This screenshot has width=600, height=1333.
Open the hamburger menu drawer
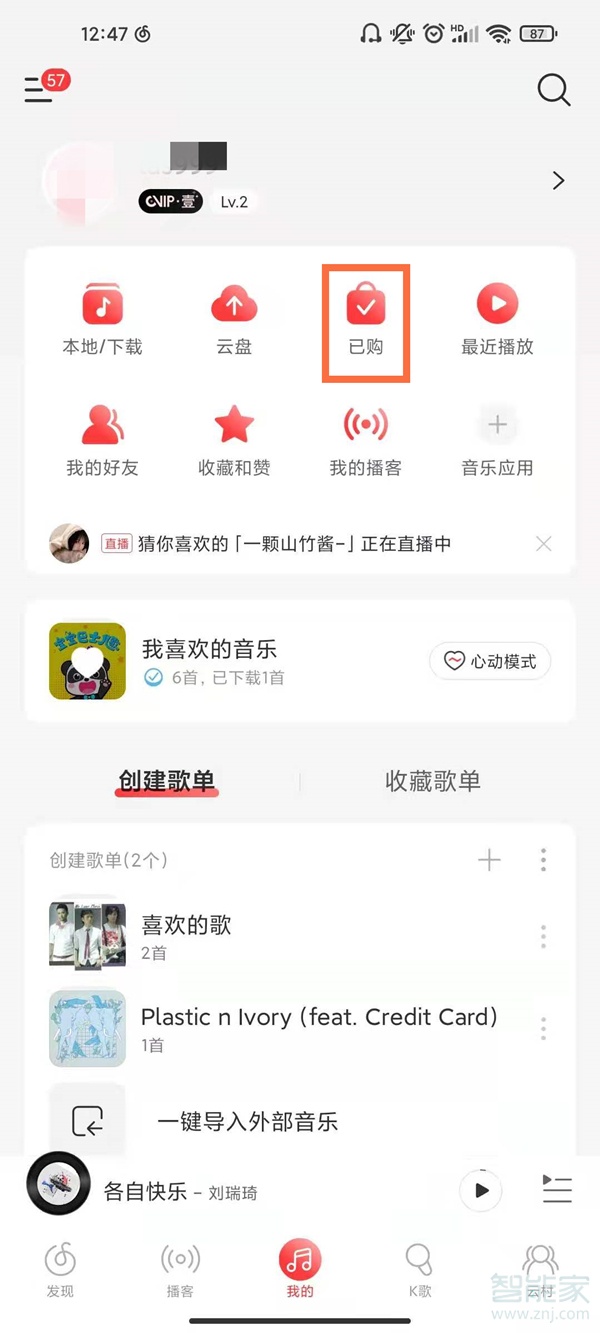39,90
